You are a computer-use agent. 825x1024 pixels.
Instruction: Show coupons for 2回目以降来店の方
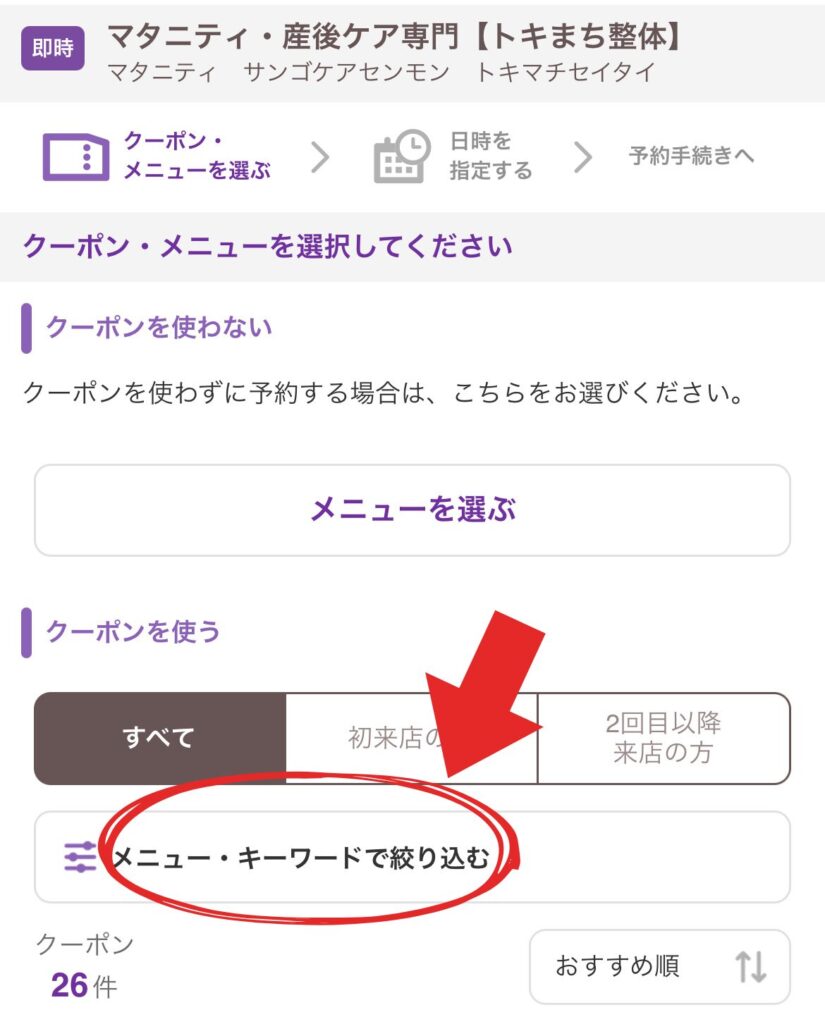pos(663,739)
